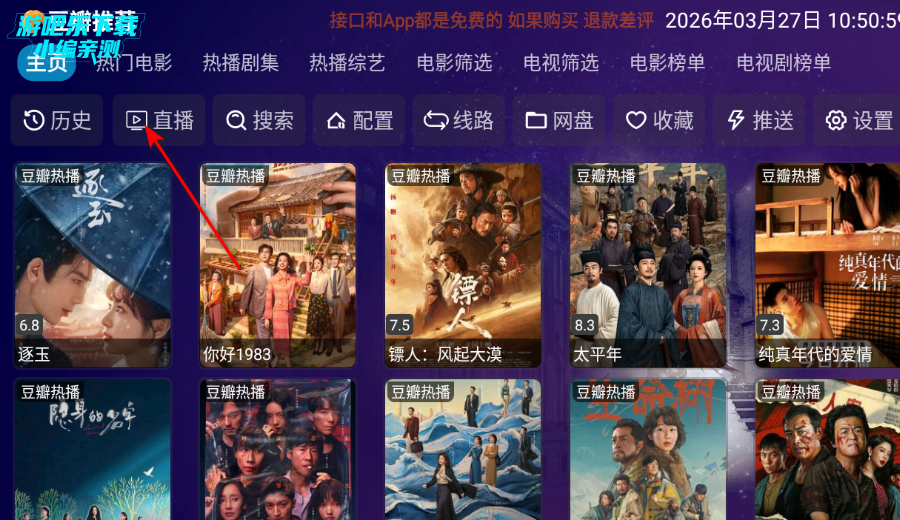Open the 电视筛选 tab

coord(561,63)
